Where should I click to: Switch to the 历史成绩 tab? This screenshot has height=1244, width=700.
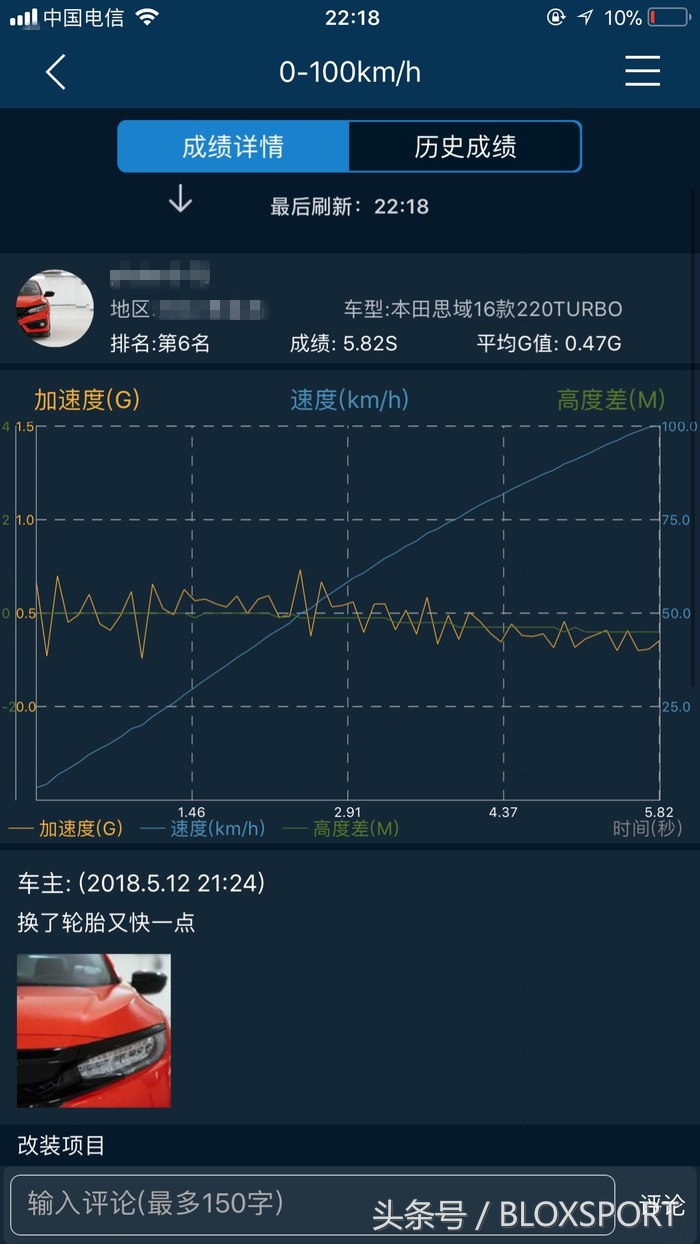[x=465, y=147]
